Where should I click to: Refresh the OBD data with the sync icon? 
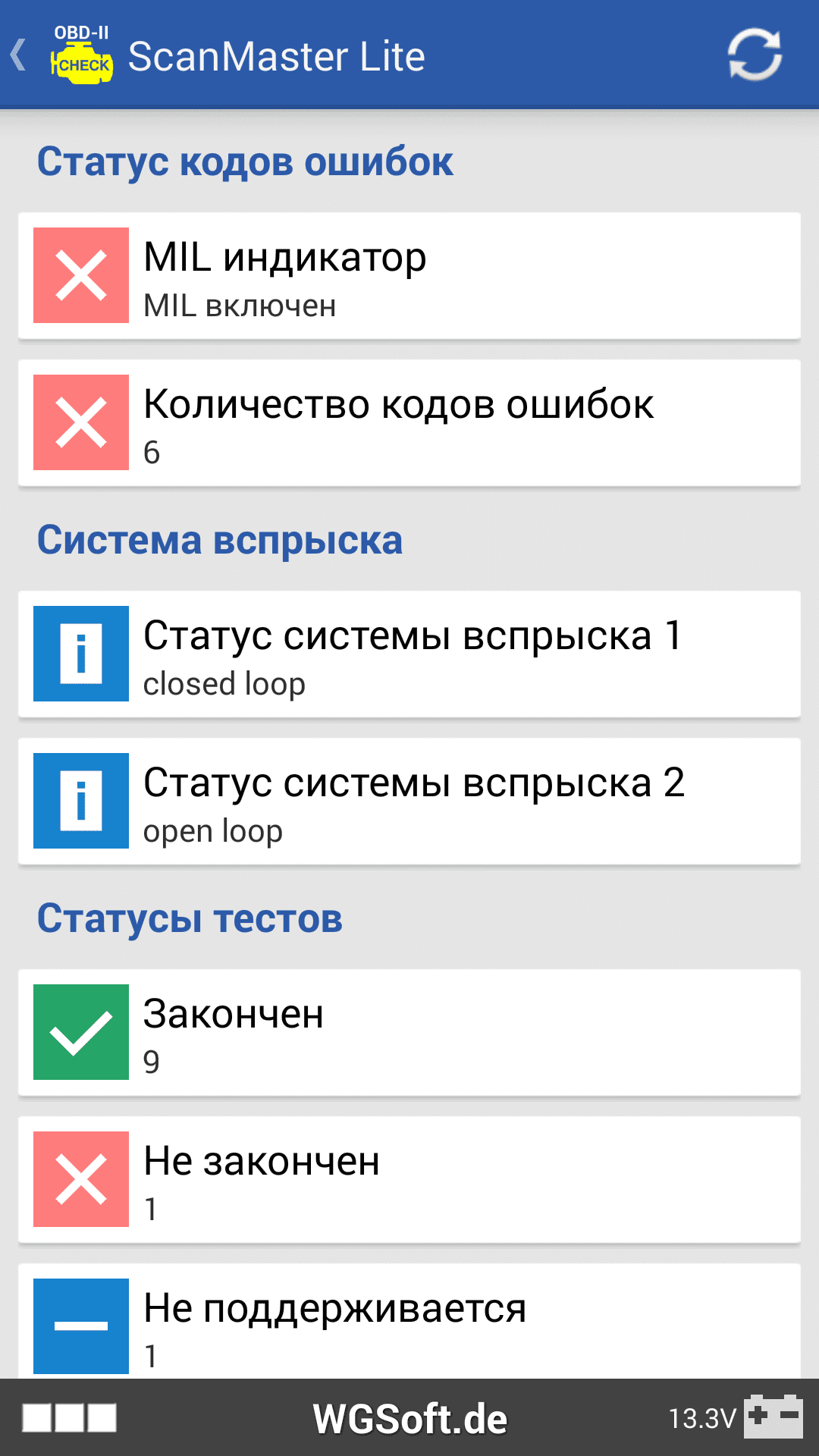pyautogui.click(x=754, y=55)
